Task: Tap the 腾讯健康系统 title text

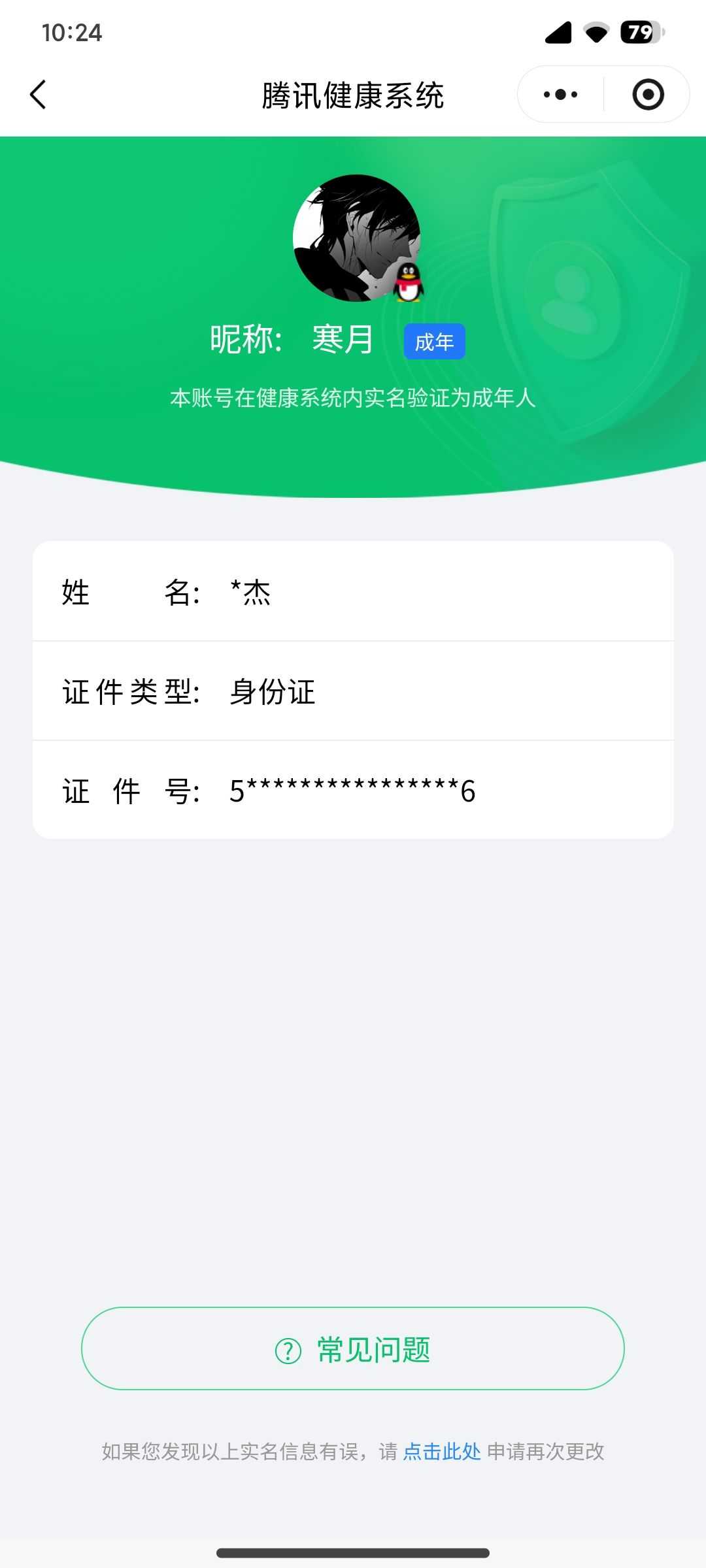Action: 353,94
